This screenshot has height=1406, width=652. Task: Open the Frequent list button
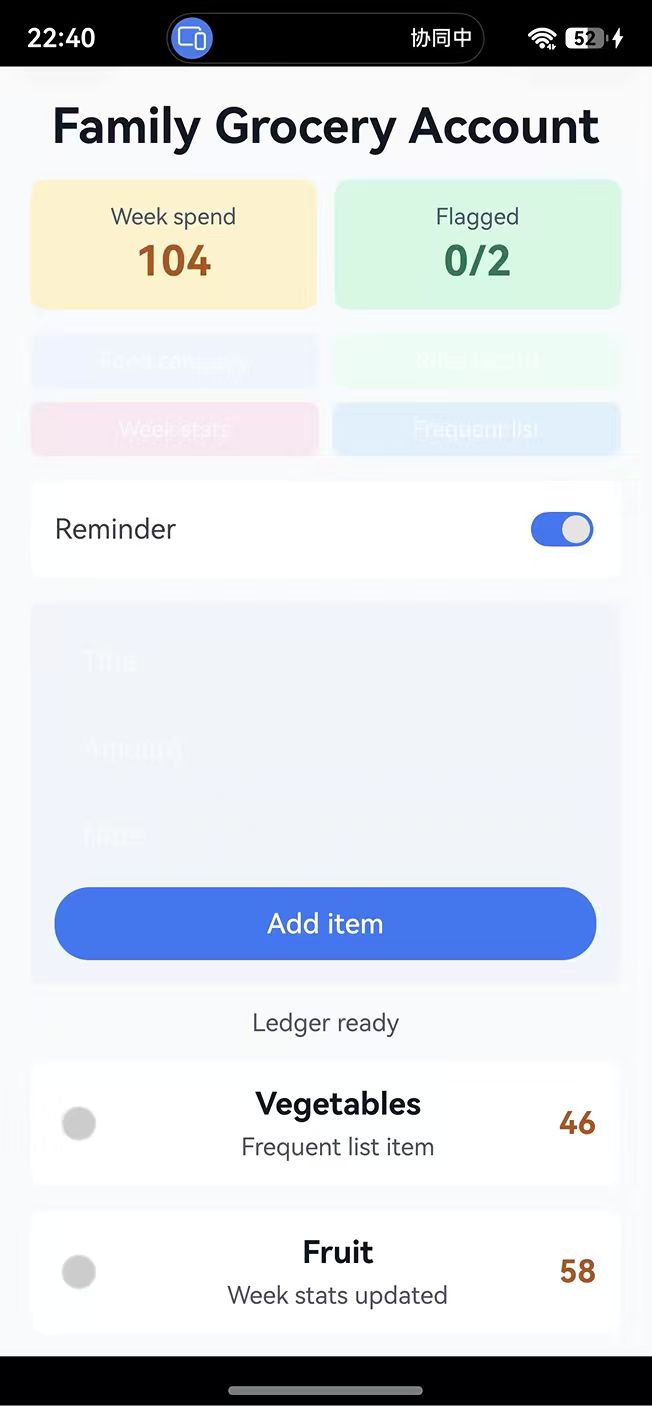point(477,429)
